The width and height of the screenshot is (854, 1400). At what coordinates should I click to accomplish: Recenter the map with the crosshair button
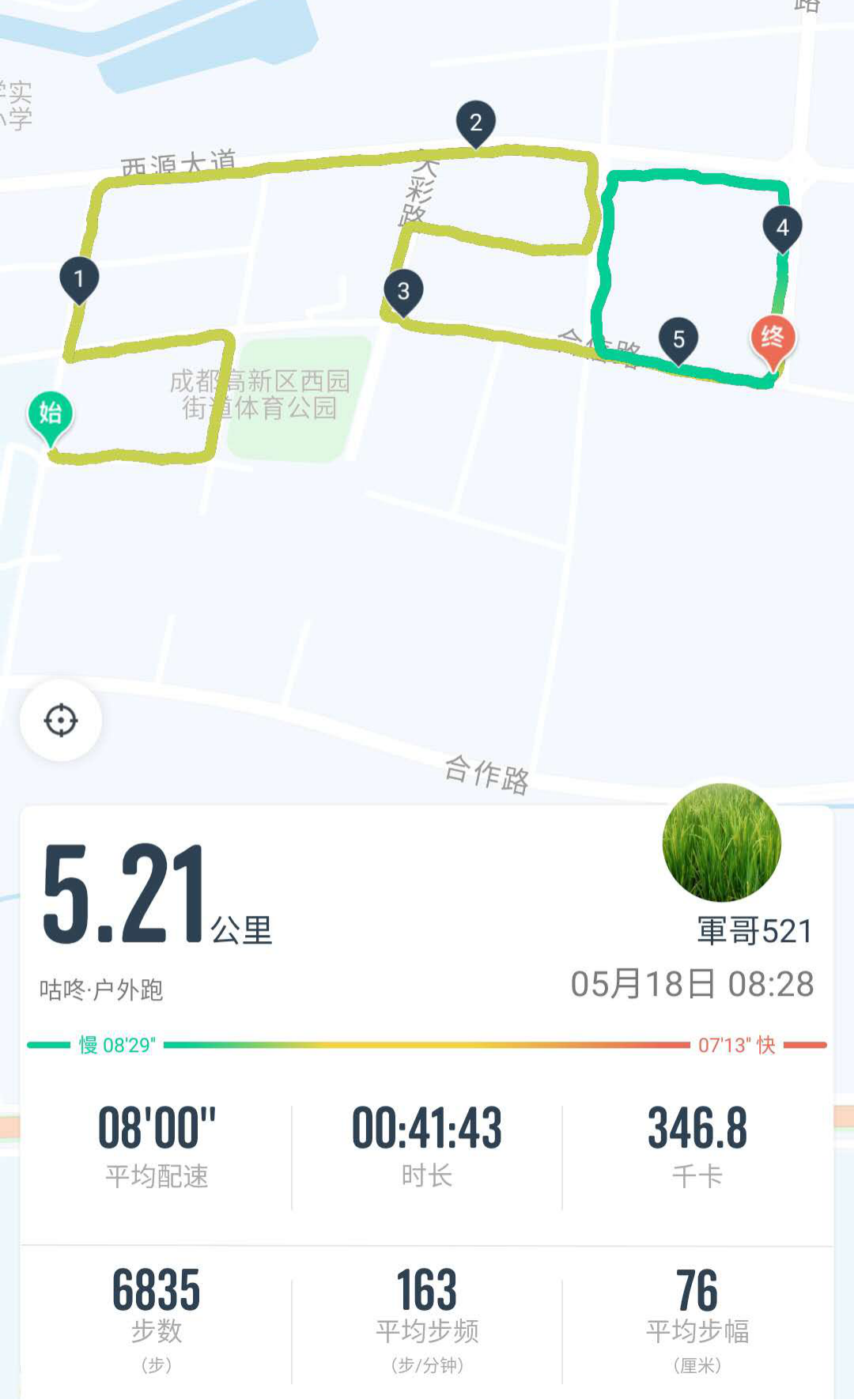click(x=61, y=721)
